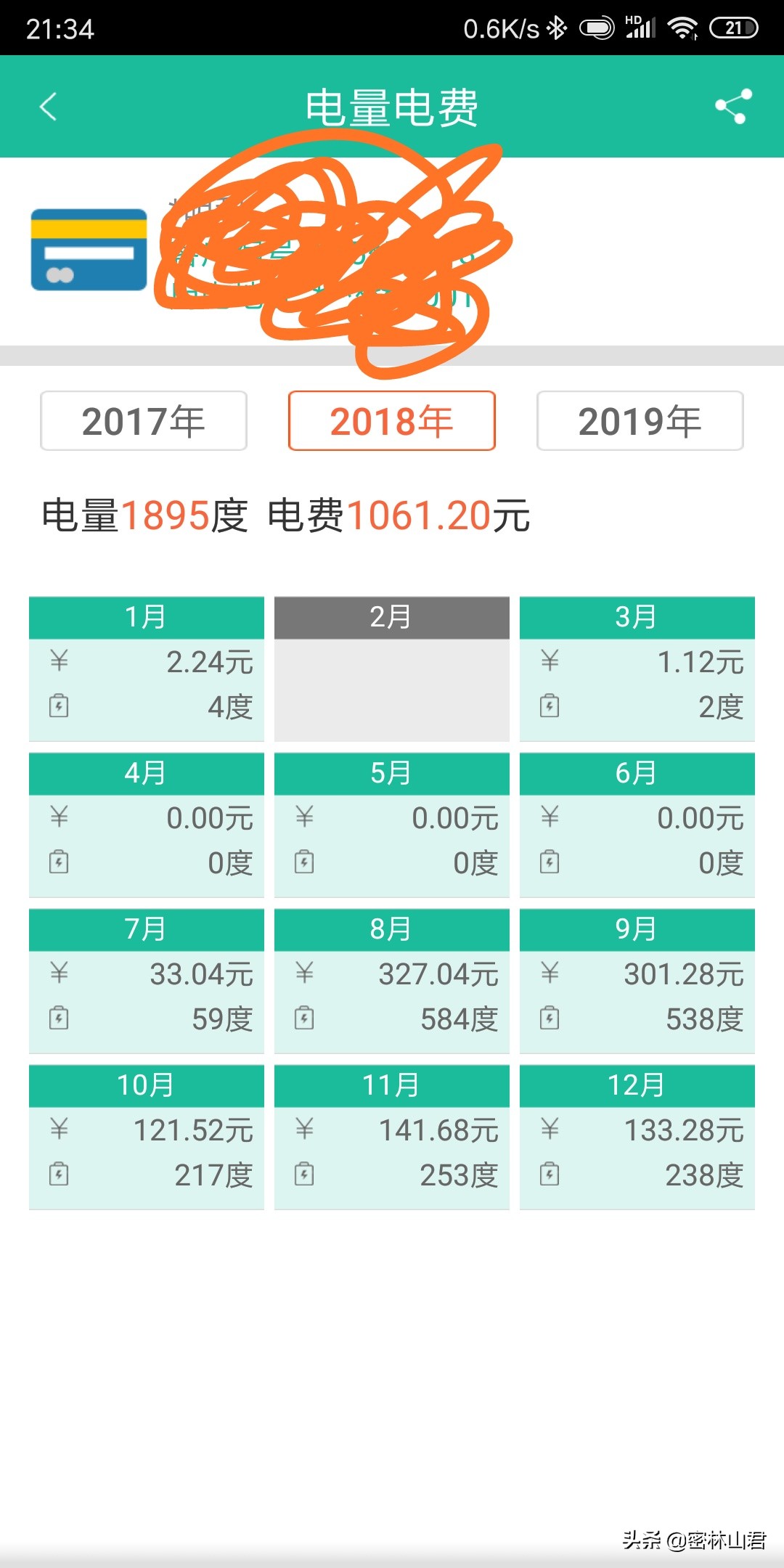This screenshot has height=1568, width=784.
Task: Select the 2017年 year tab
Action: point(143,421)
